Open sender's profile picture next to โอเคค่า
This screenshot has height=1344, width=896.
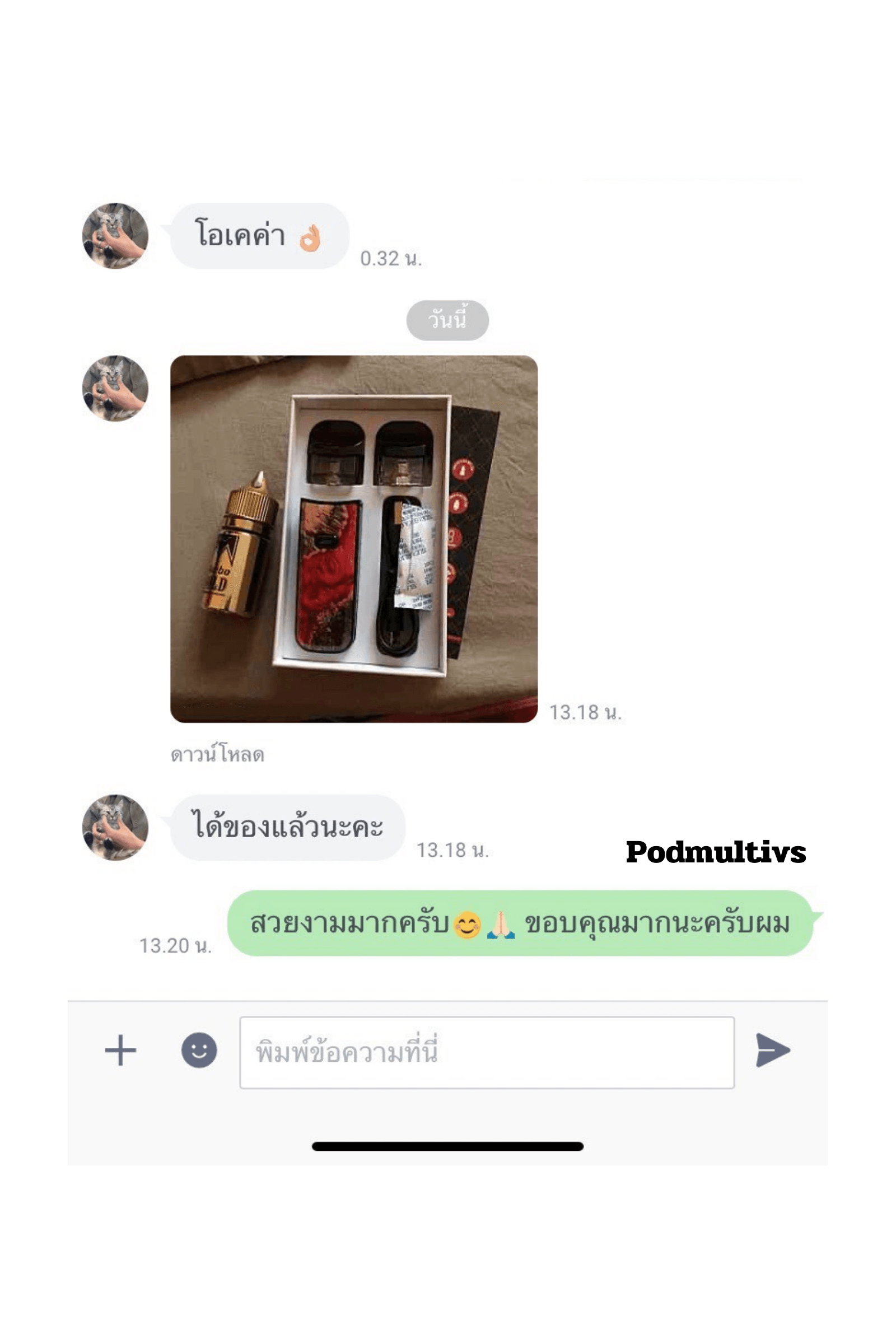coord(115,235)
